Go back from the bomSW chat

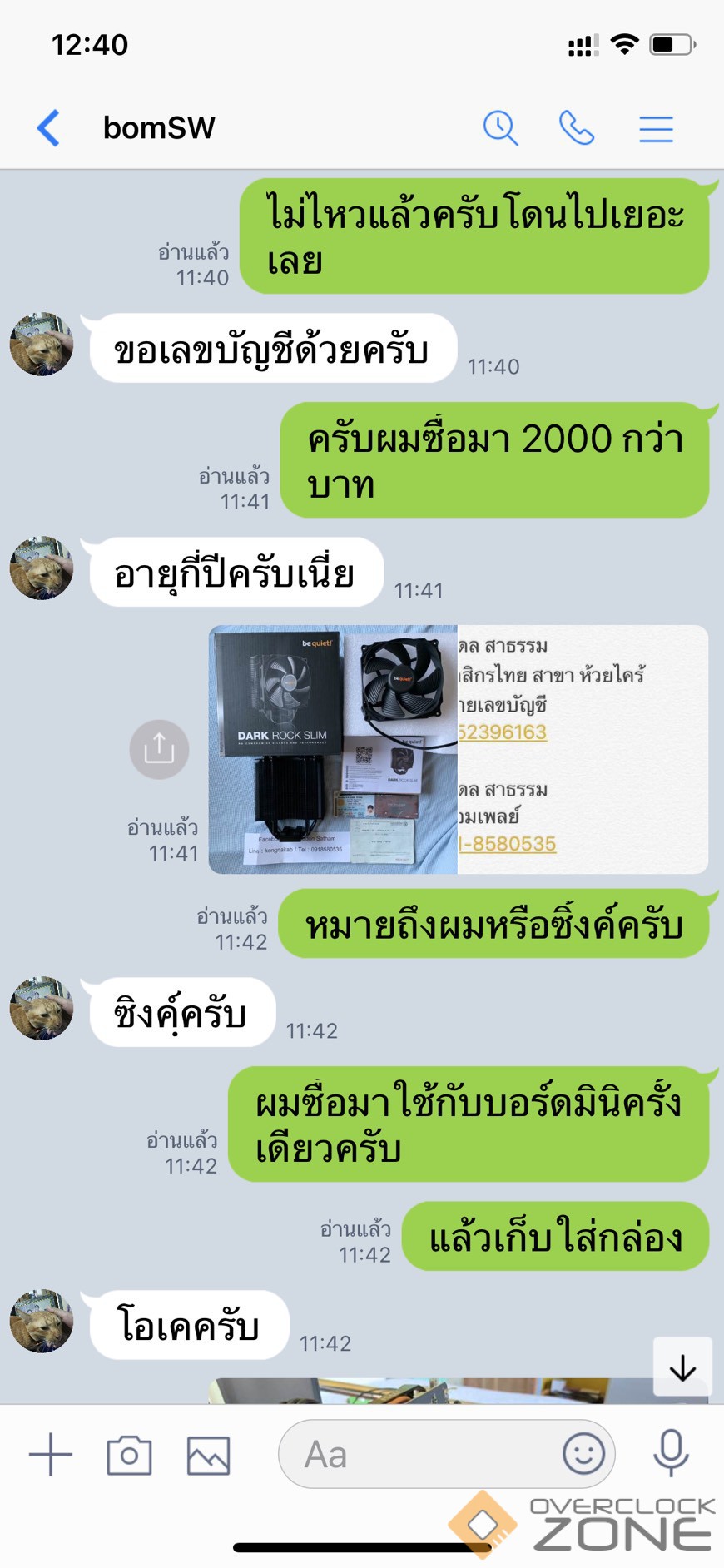(49, 128)
